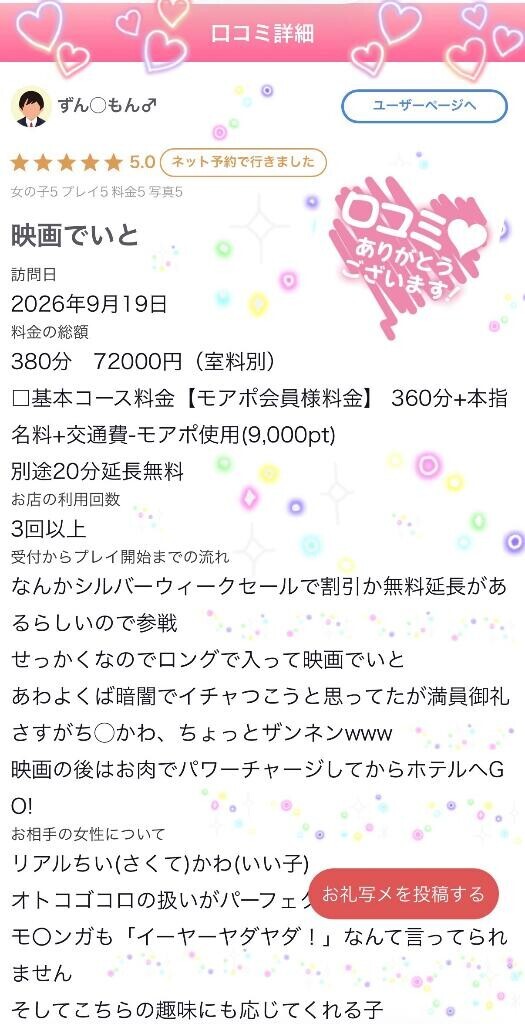525x1024 pixels.
Task: Tap お礼写メを投稿する button
Action: [x=404, y=894]
